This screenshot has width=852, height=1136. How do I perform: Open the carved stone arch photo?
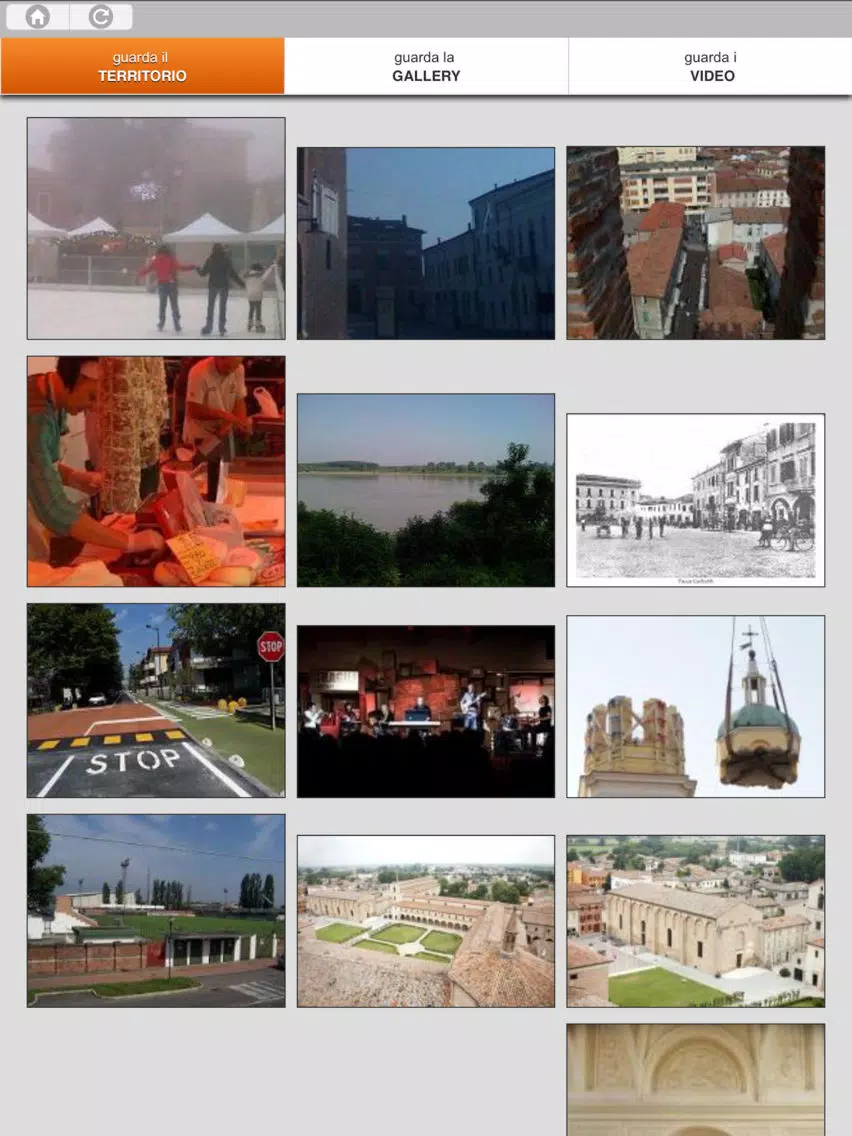(696, 1080)
